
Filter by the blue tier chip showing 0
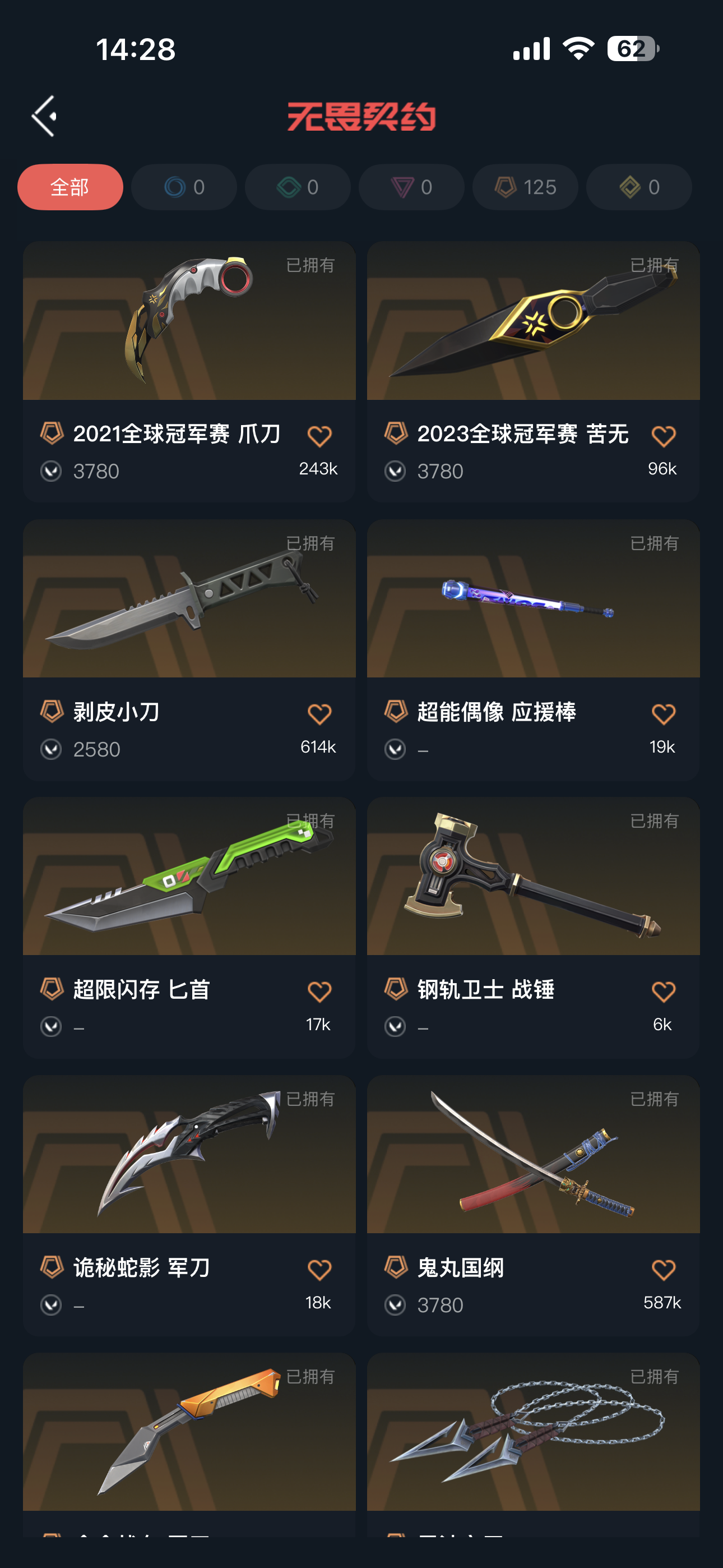184,187
